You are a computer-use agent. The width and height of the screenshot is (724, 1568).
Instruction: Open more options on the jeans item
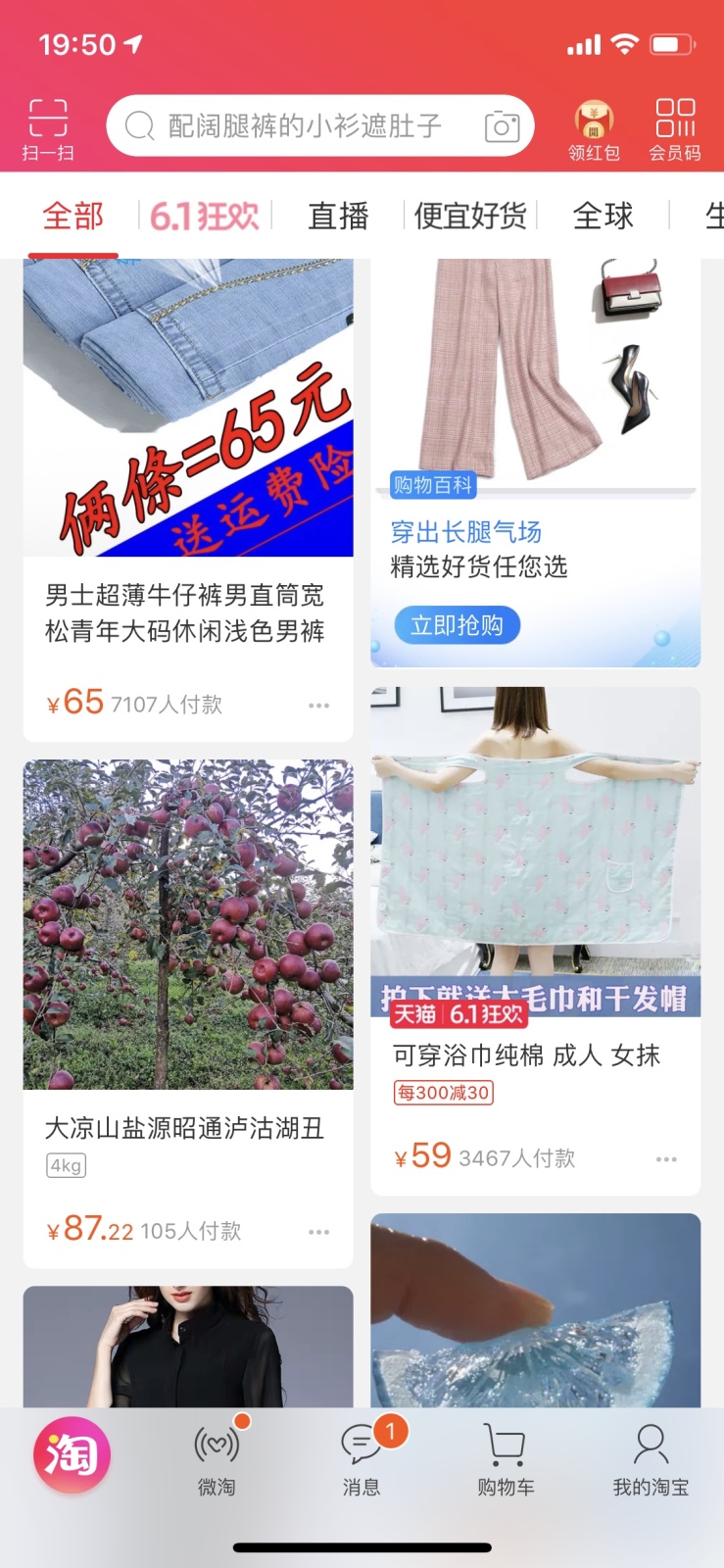[317, 705]
